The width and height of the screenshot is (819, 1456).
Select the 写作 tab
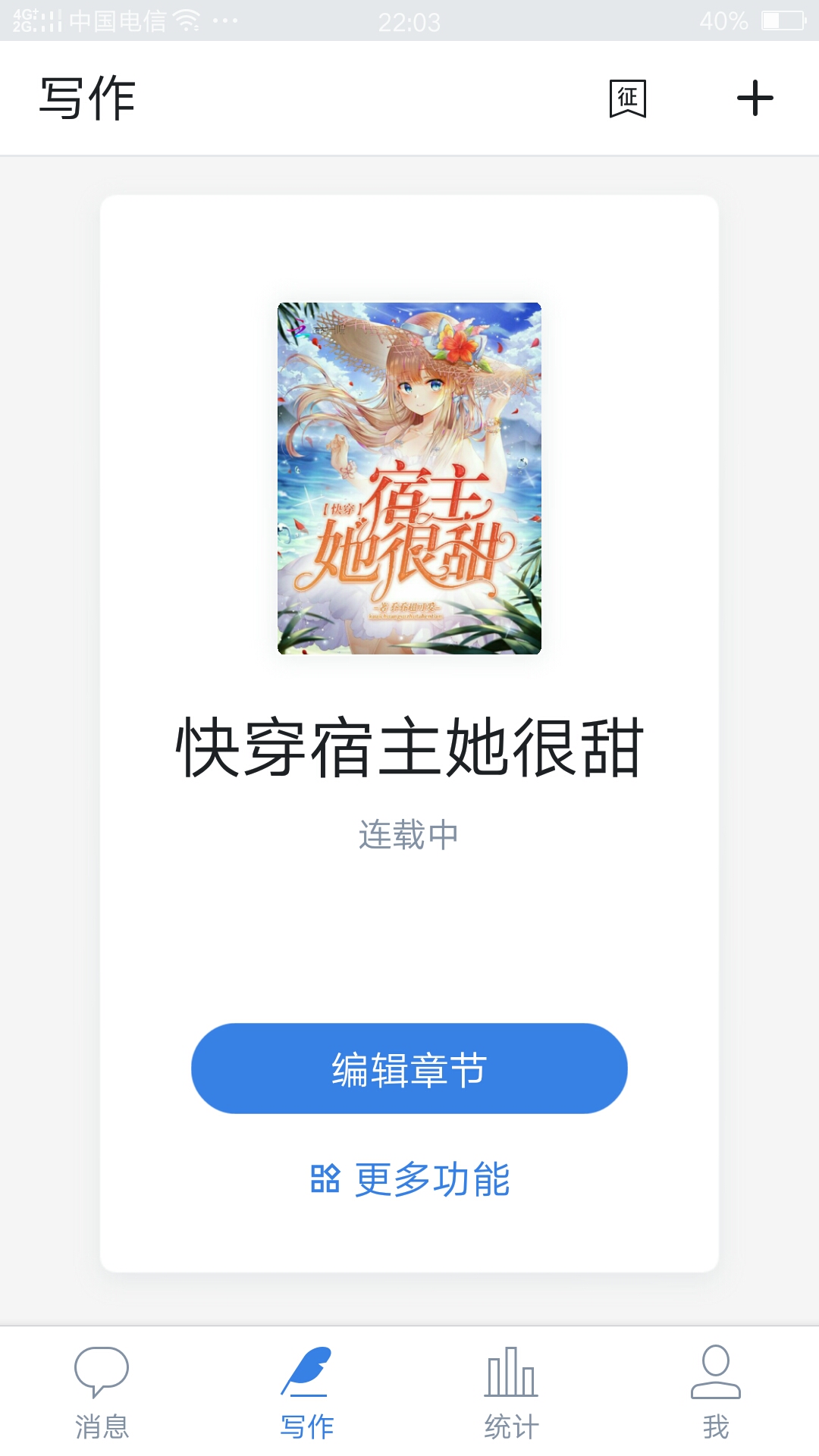point(306,1392)
